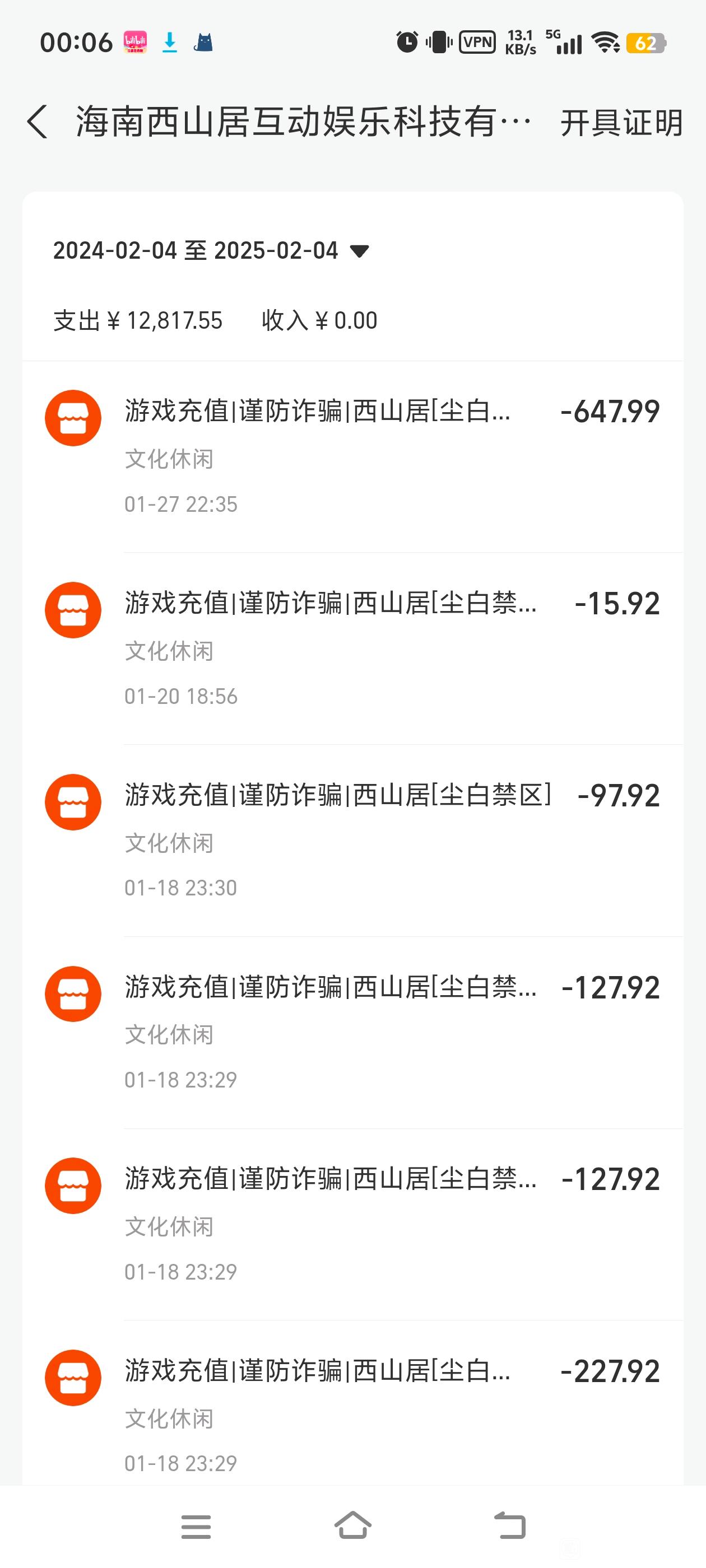Tap 开具证明 to issue a certificate
Viewport: 706px width, 1568px height.
tap(621, 123)
